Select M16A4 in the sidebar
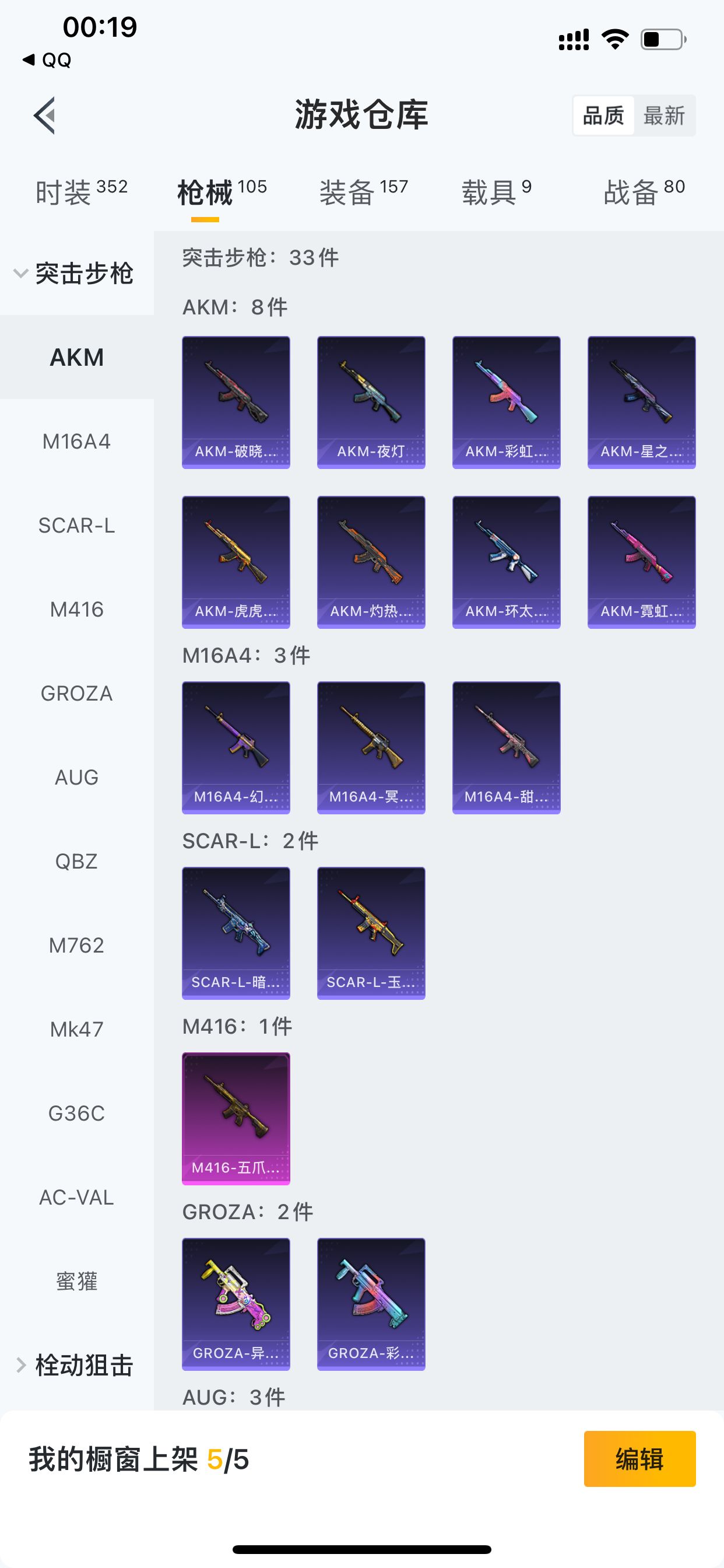The image size is (724, 1568). point(77,442)
